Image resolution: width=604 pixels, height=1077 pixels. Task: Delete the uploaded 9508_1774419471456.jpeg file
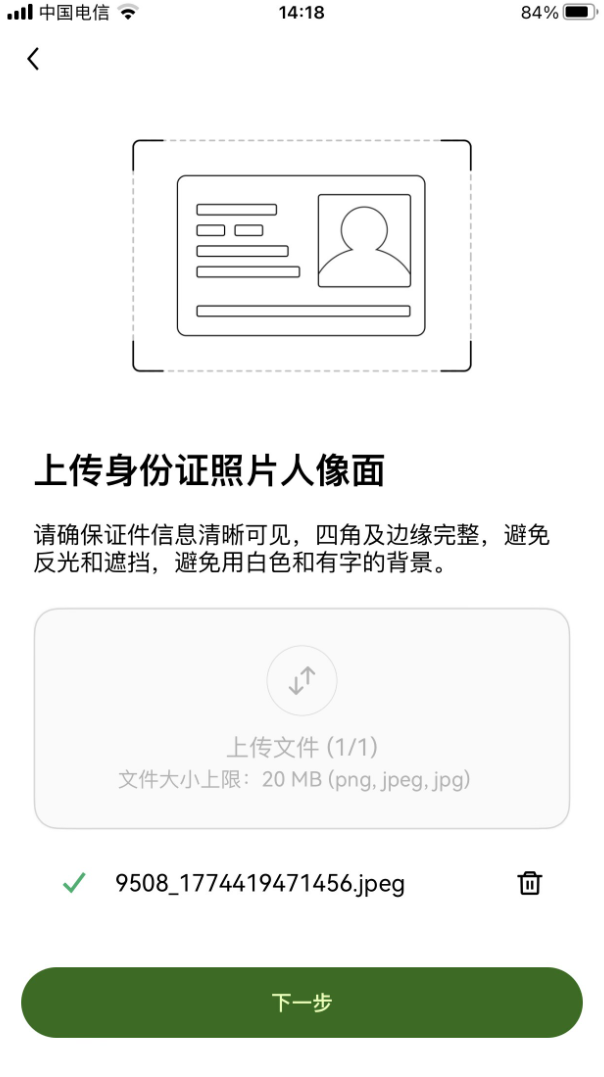click(529, 883)
